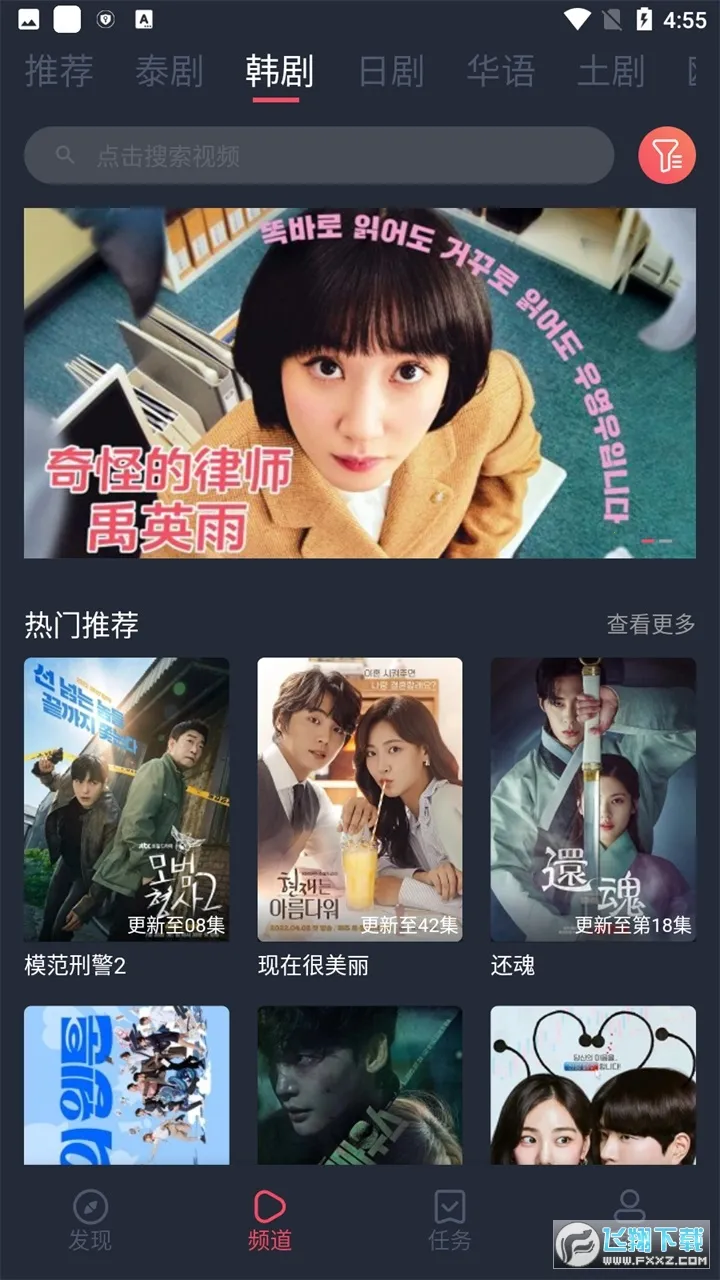Select the 泰剧 tab
720x1280 pixels.
tap(169, 71)
